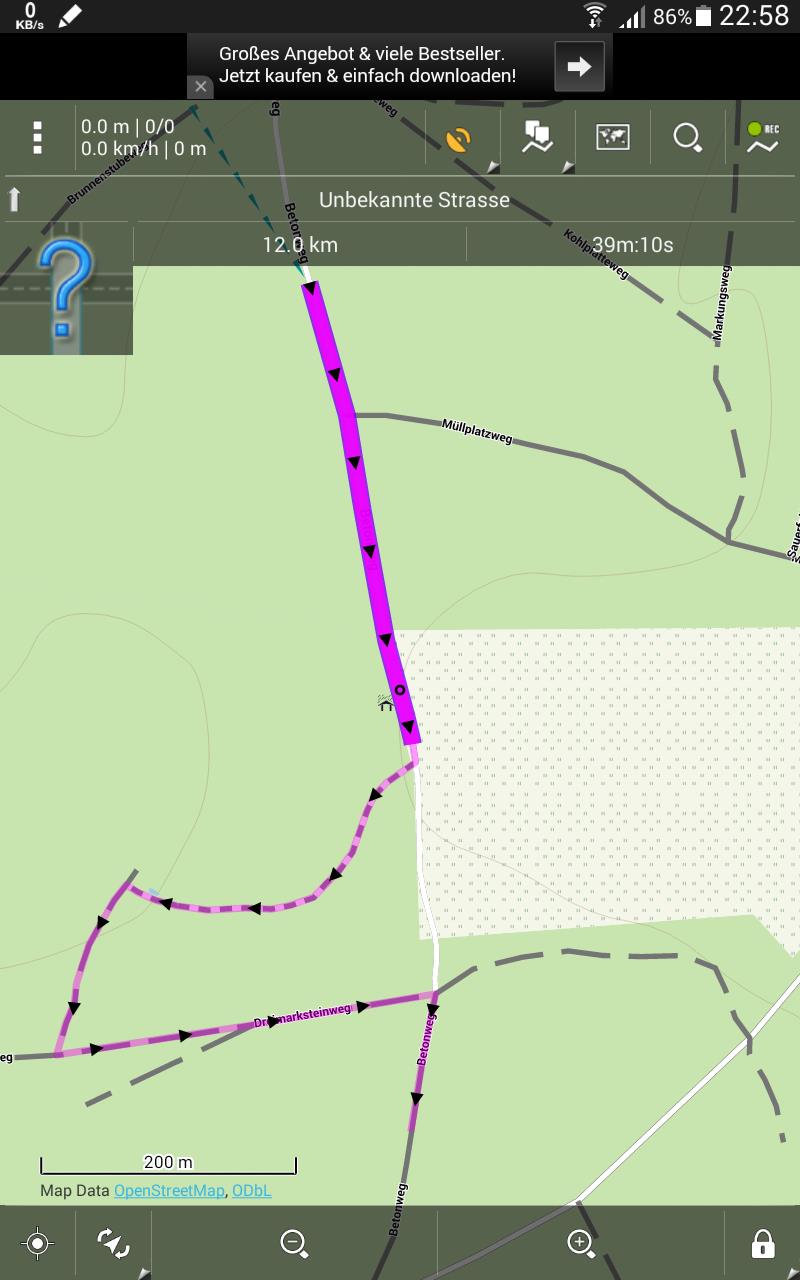Center the map on my location
The image size is (800, 1280).
[37, 1243]
